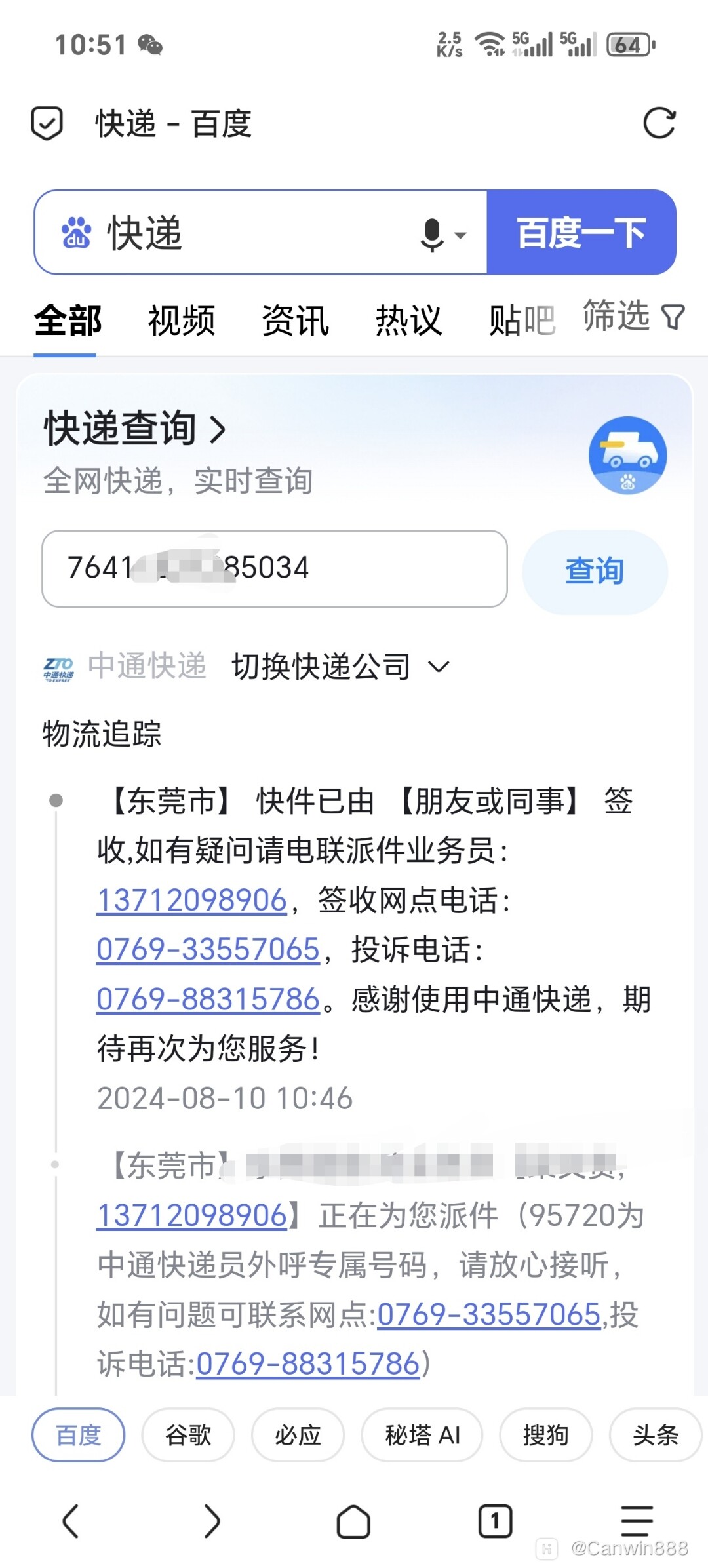Image resolution: width=708 pixels, height=1568 pixels.
Task: Switch to the 热议 tab
Action: 408,321
